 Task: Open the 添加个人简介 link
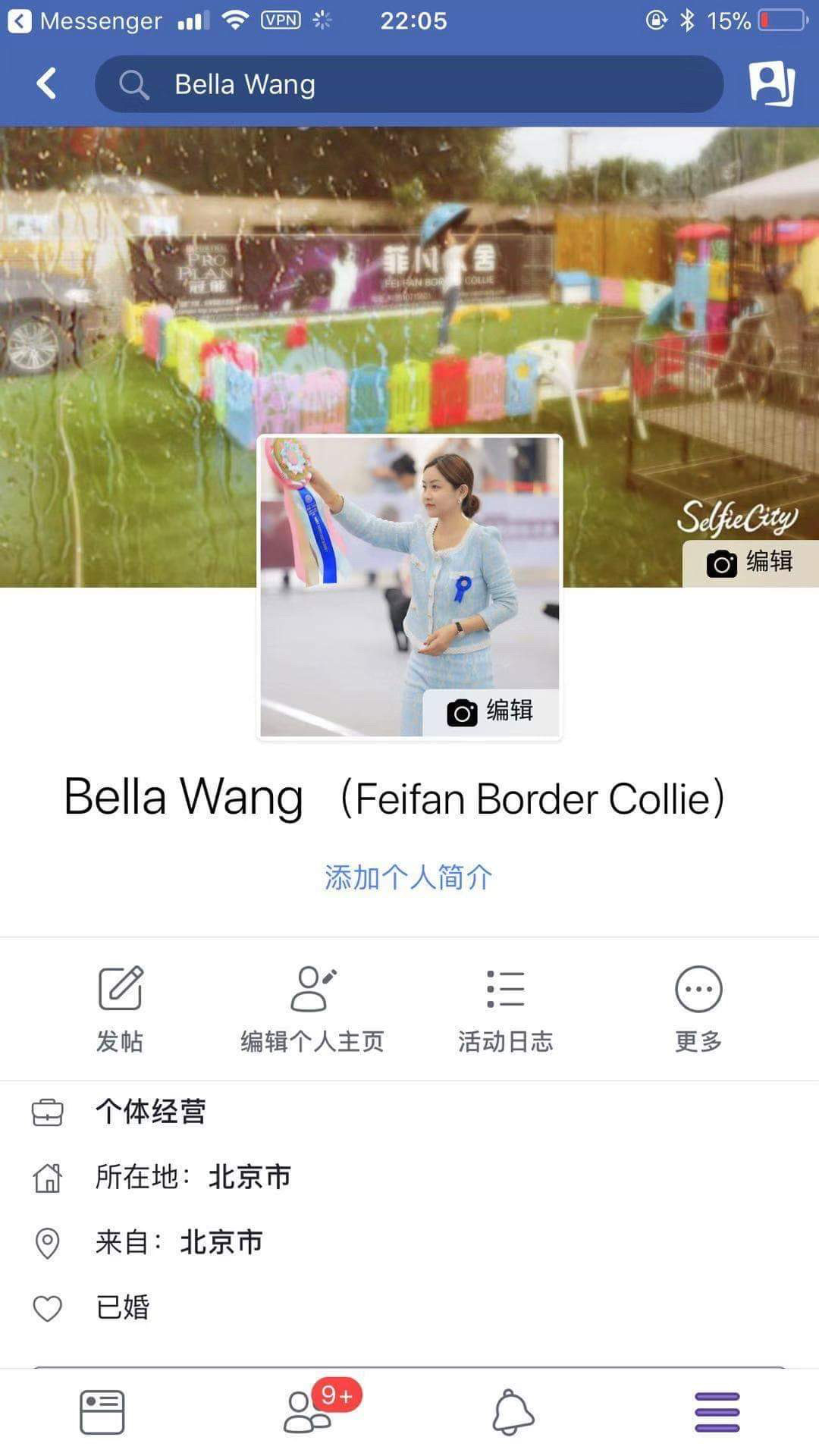click(x=409, y=877)
